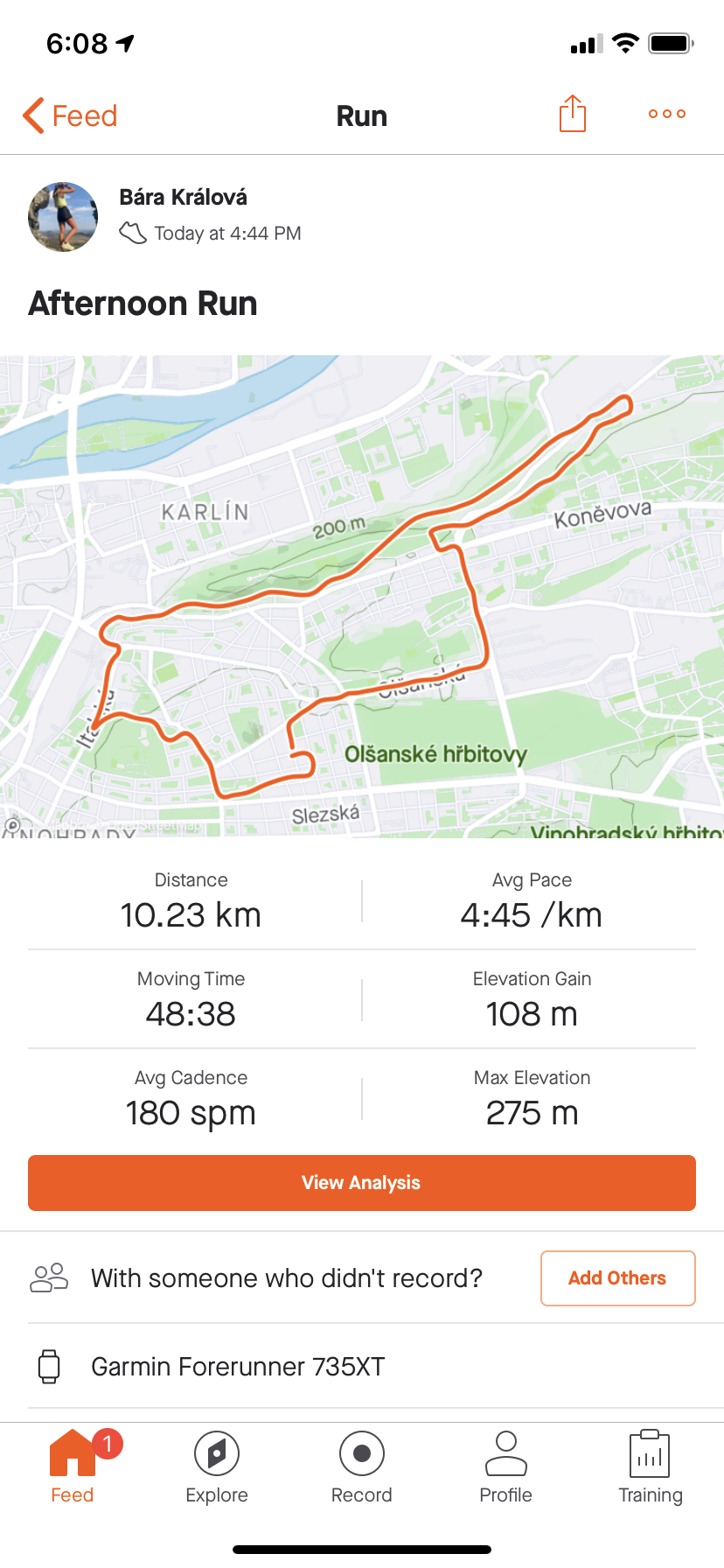Open Bára Králová's profile photo
The image size is (724, 1568).
tap(63, 217)
